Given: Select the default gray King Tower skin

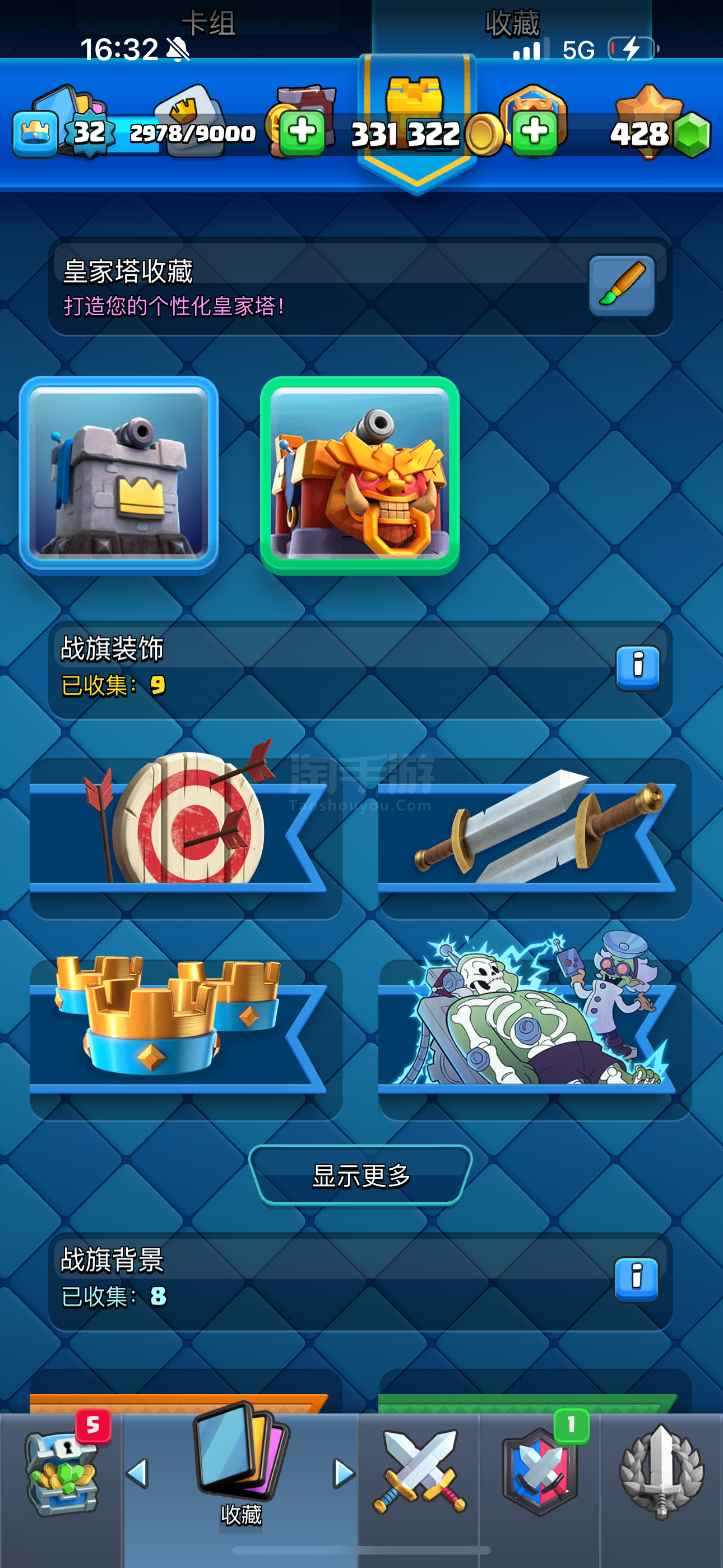Looking at the screenshot, I should [119, 476].
